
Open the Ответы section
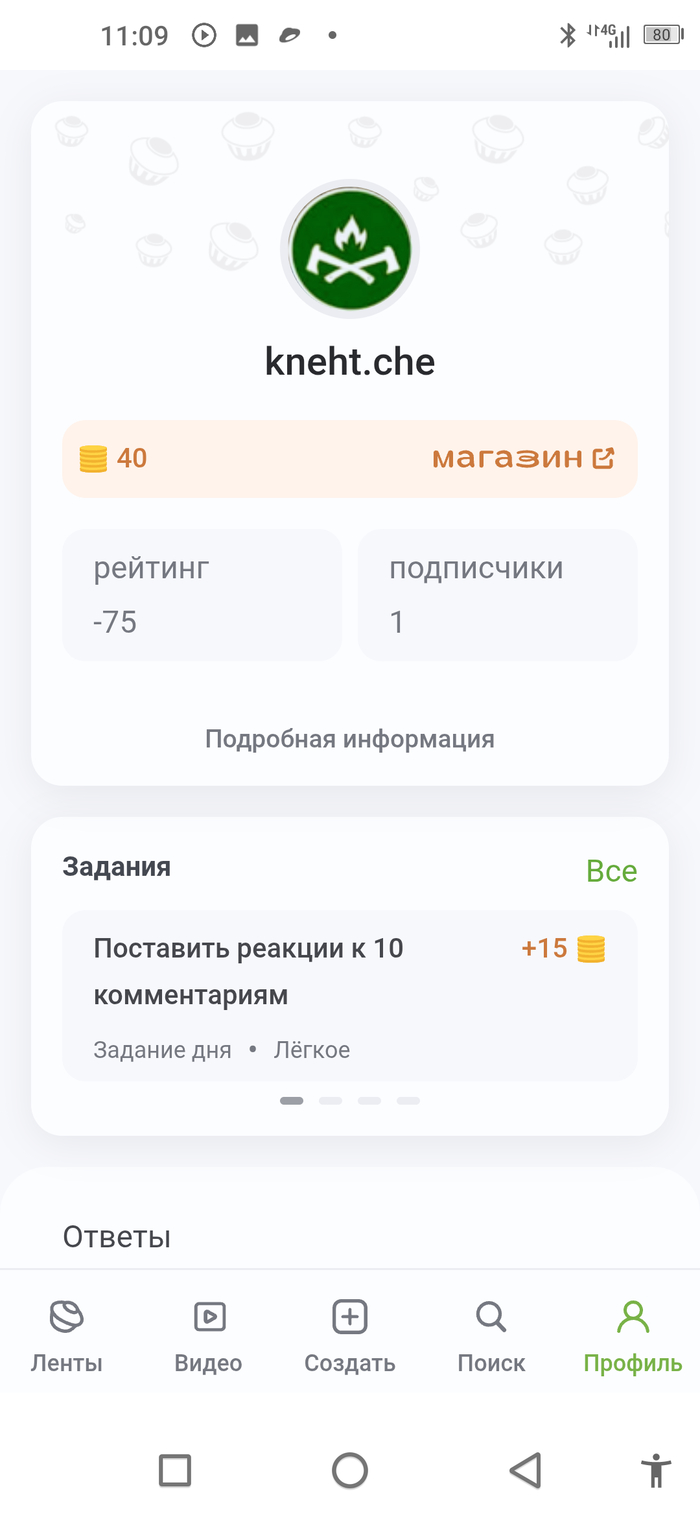[117, 1237]
